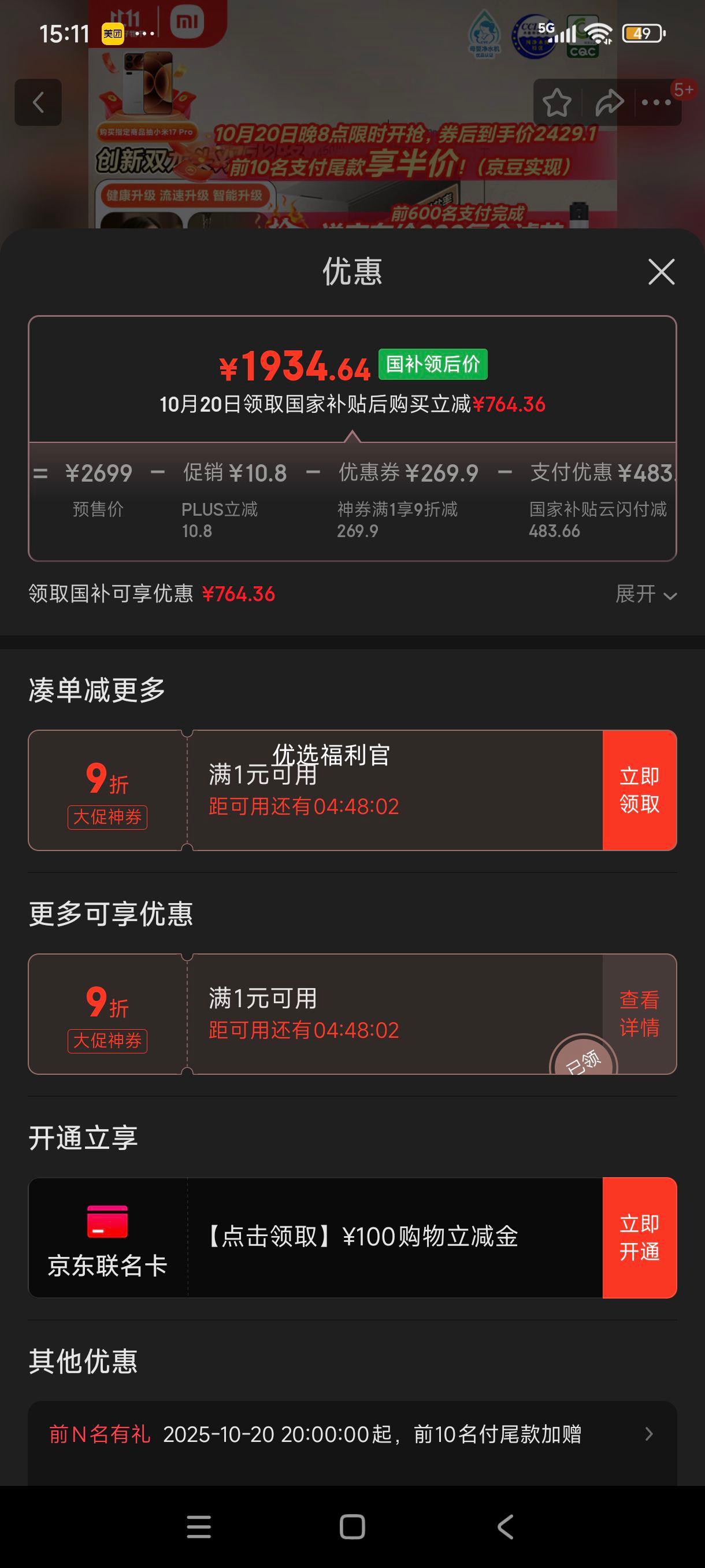
Task: Claim the 优选福利官 9折 coupon with 立即领取
Action: tap(639, 790)
